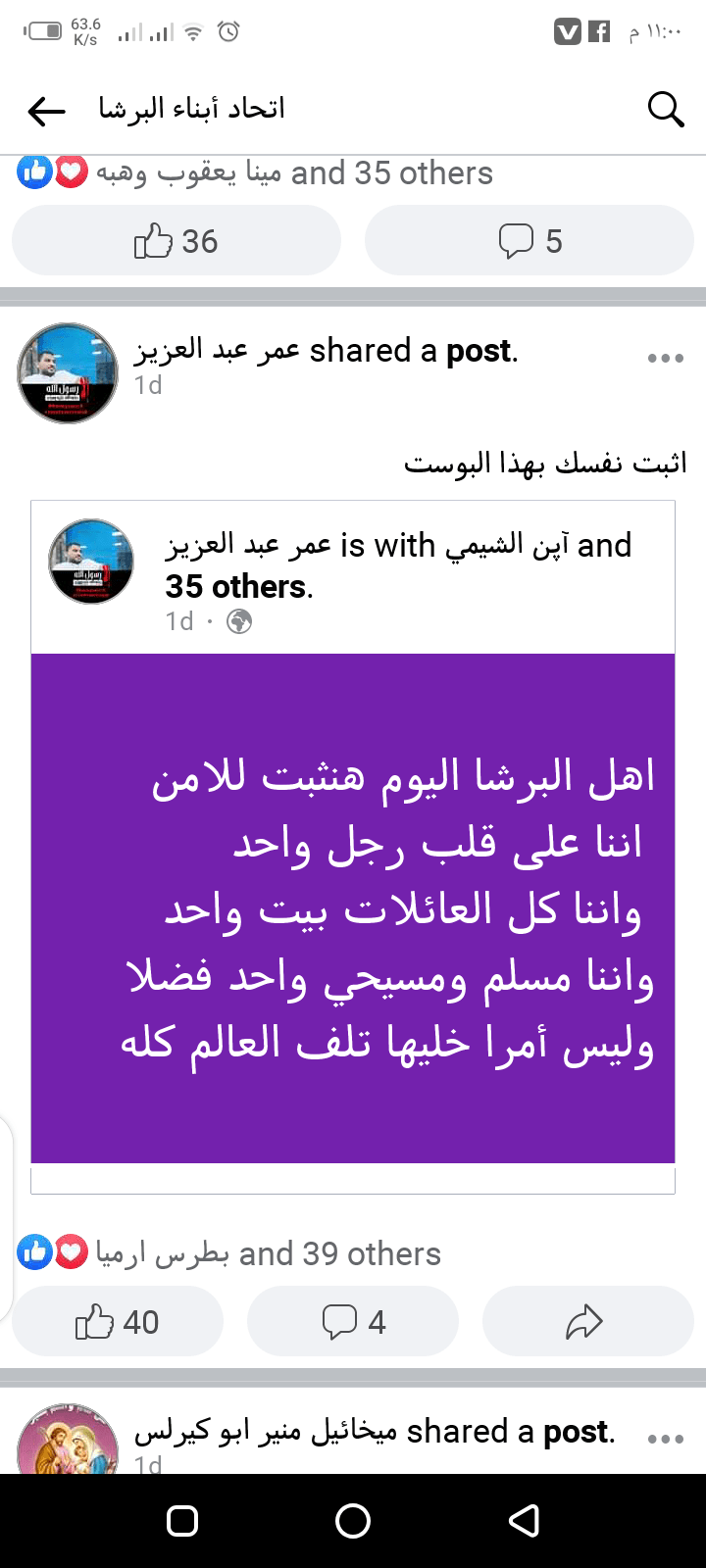Open options for ميخائيل منير ابو كيرلس's post

[x=665, y=1439]
